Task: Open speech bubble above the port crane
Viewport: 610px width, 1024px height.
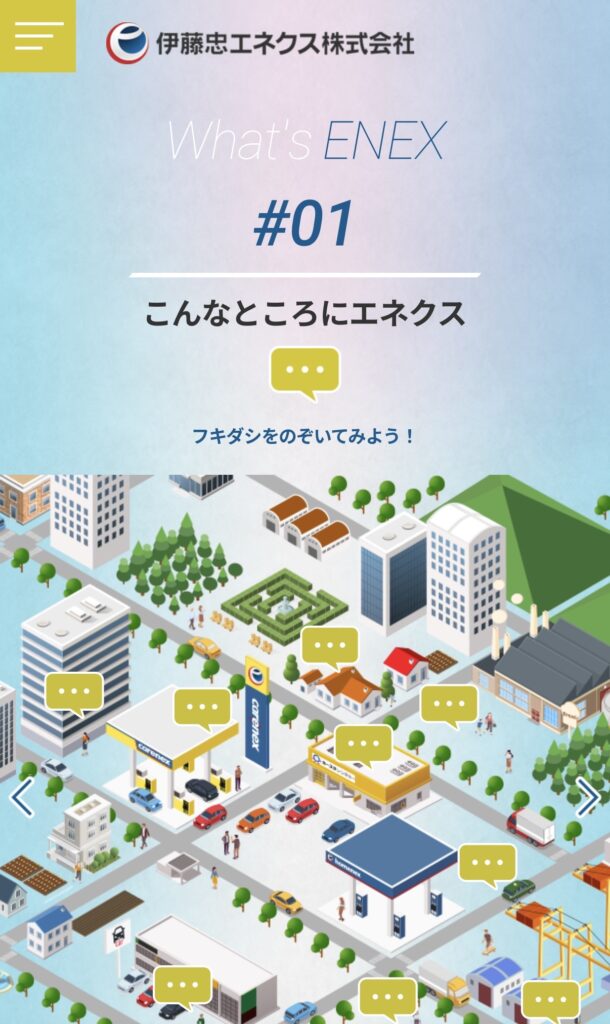Action: (x=550, y=998)
